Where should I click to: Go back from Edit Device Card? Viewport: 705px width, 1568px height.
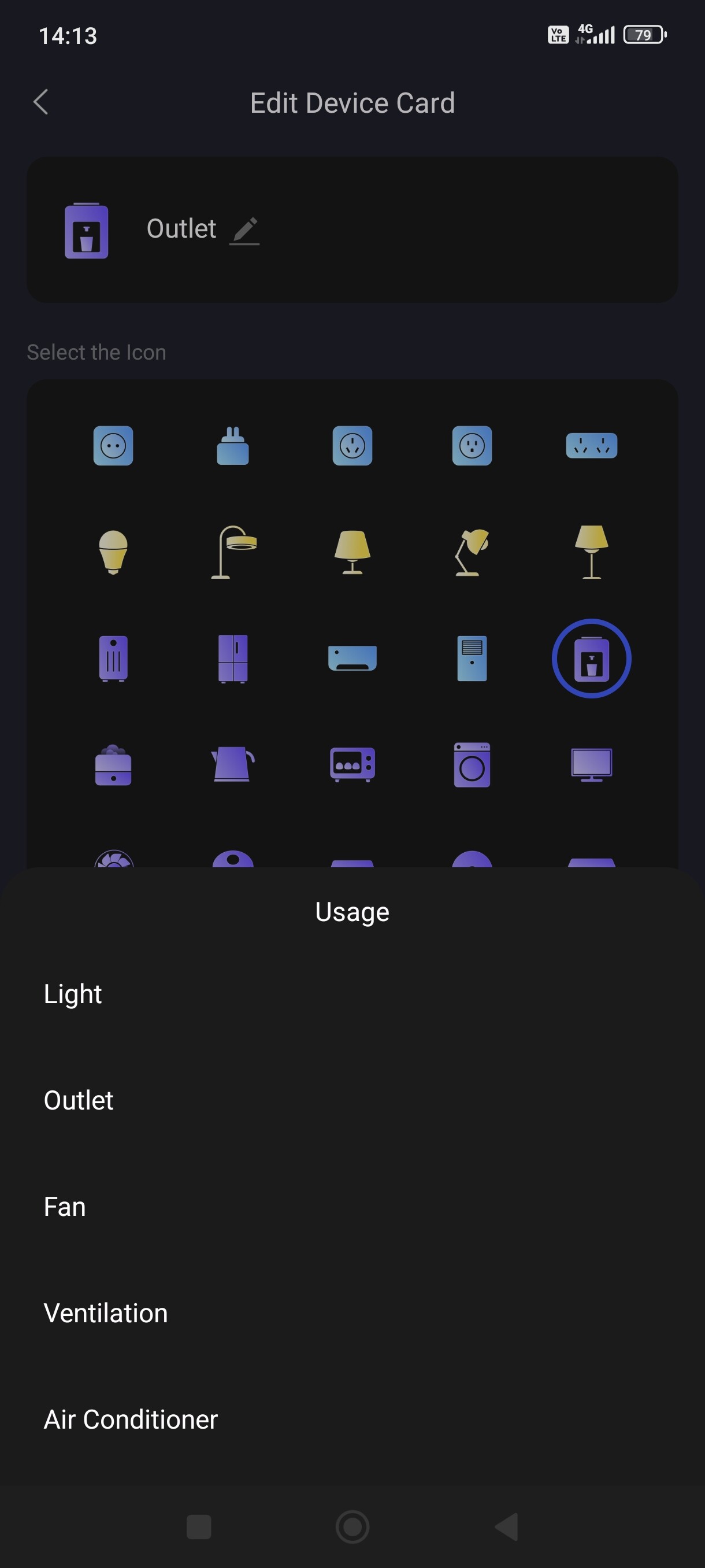click(41, 102)
